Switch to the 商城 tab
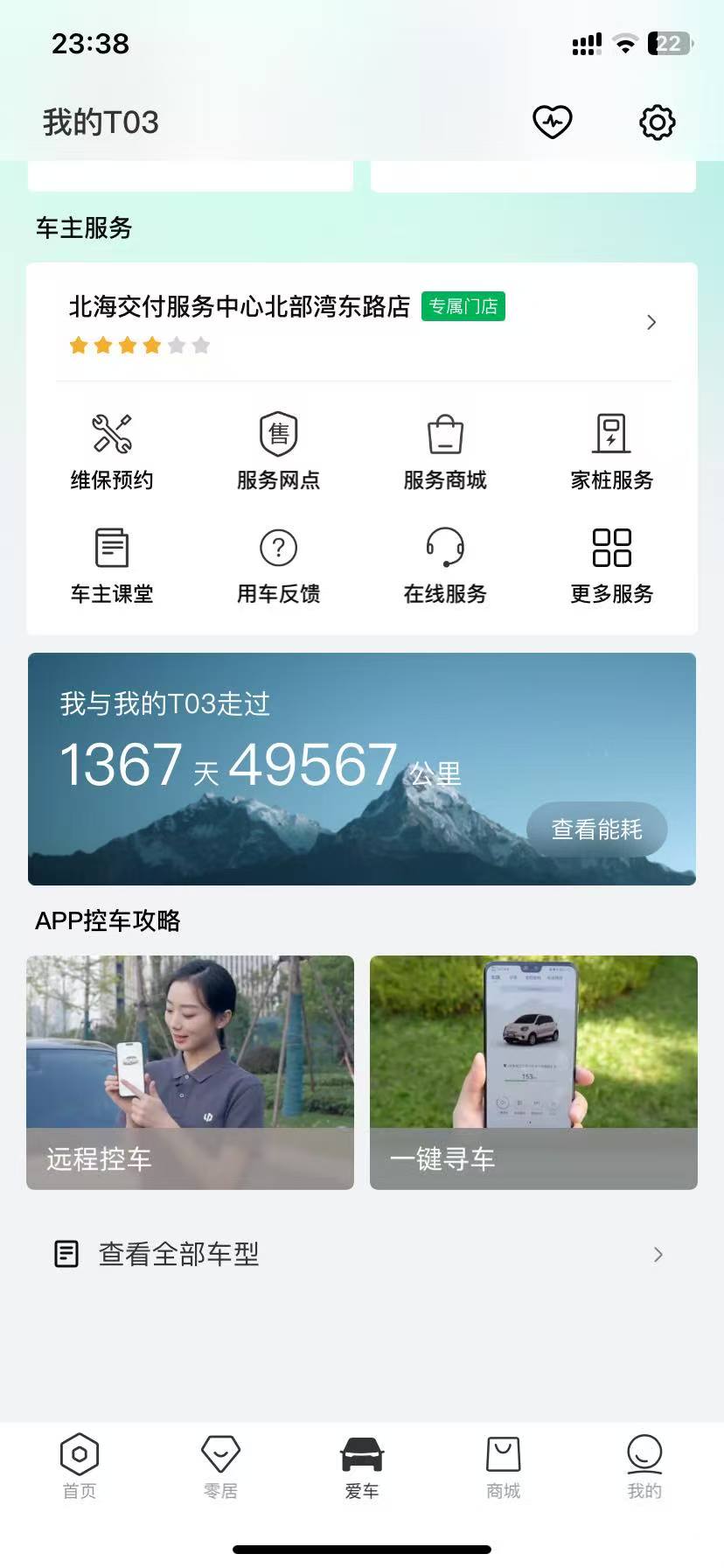Screen dimensions: 724x1568 click(503, 1466)
